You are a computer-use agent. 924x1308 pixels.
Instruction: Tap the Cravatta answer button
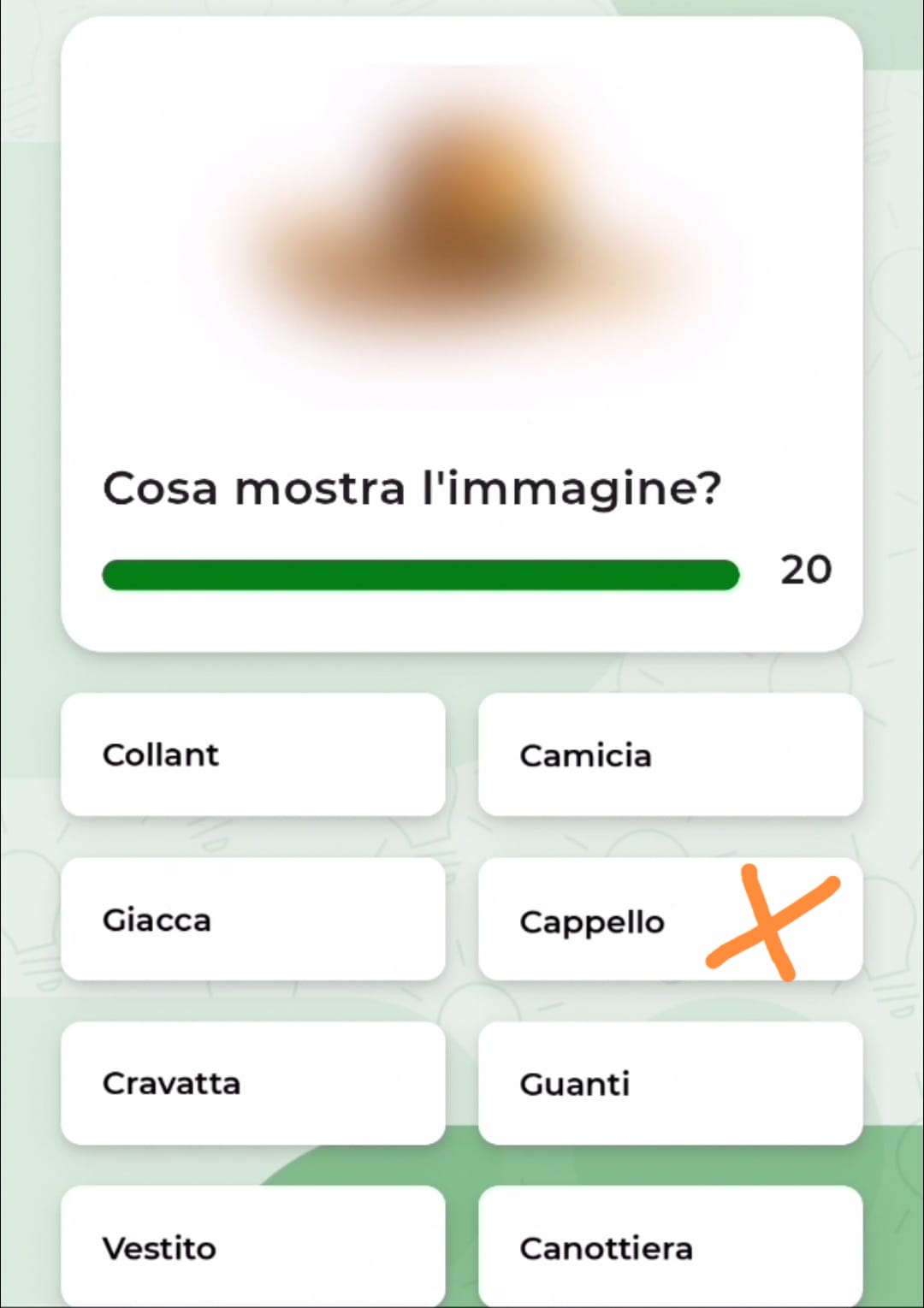252,1083
